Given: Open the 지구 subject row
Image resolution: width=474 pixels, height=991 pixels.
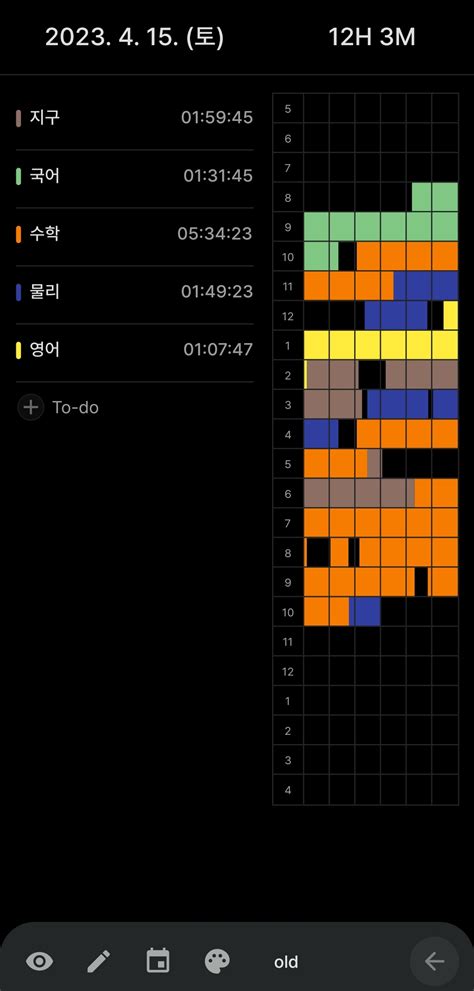Looking at the screenshot, I should click(x=134, y=118).
